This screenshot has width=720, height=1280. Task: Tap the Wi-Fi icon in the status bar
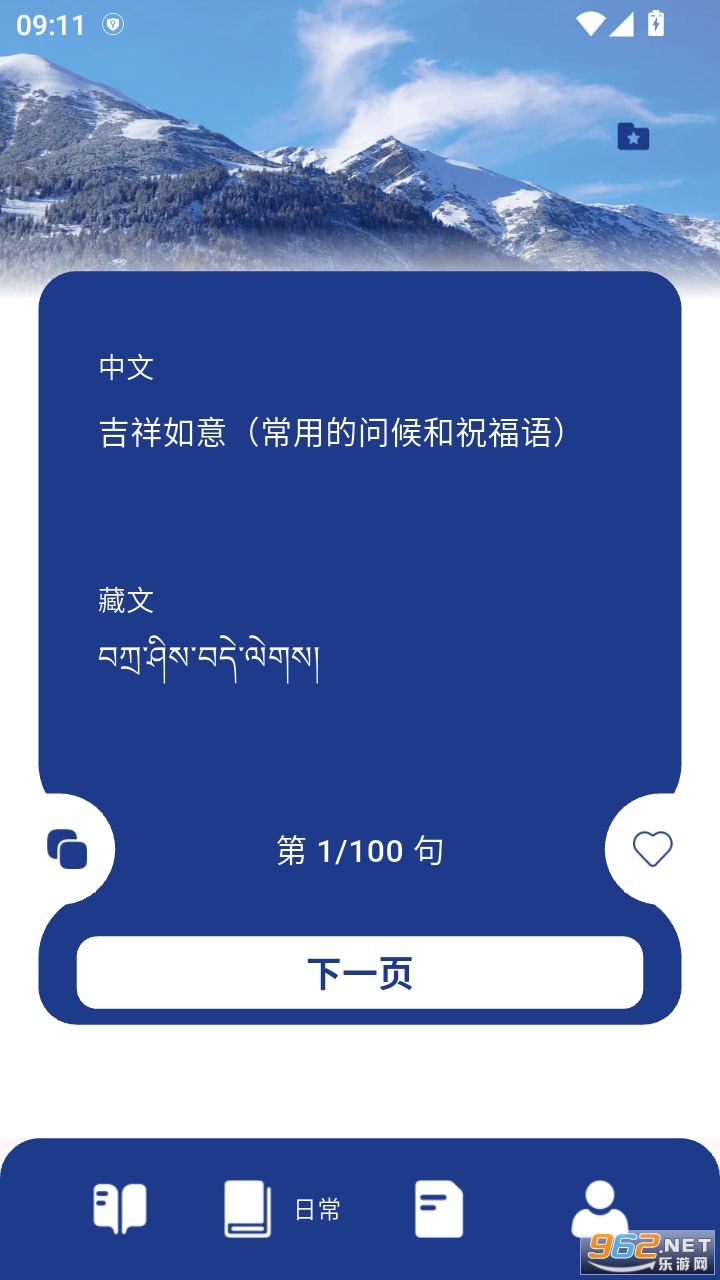pos(592,22)
